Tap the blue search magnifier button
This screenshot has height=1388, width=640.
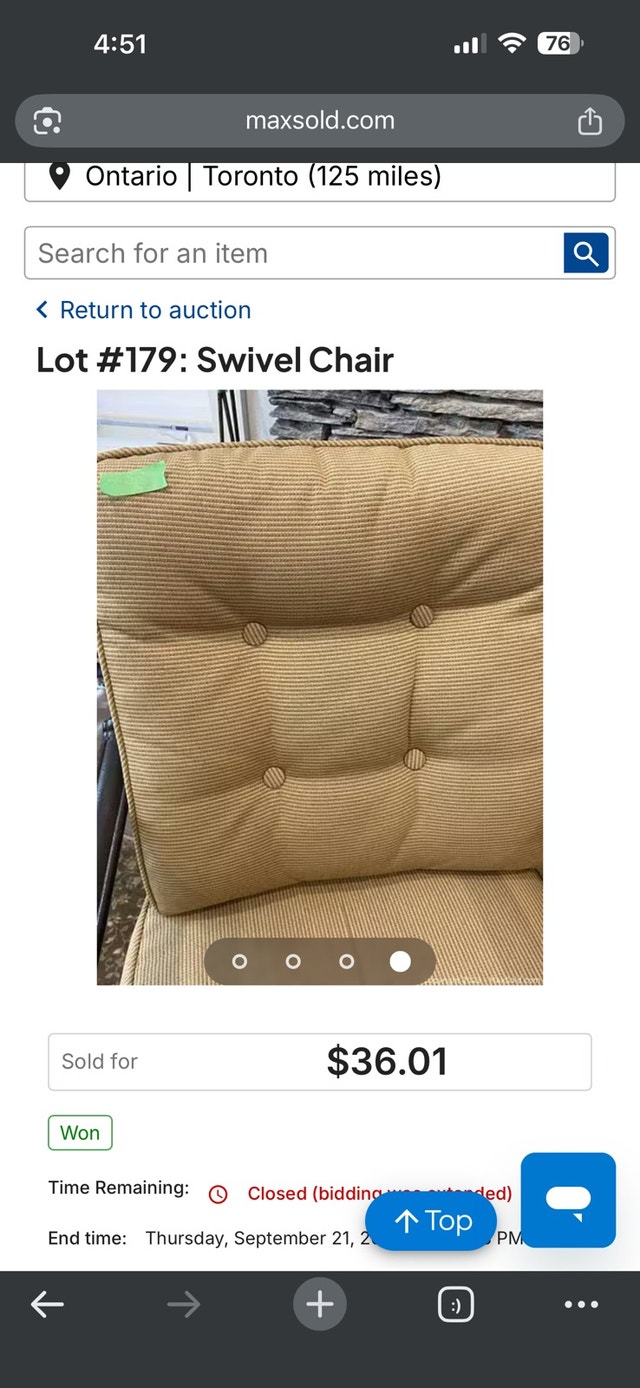coord(586,253)
